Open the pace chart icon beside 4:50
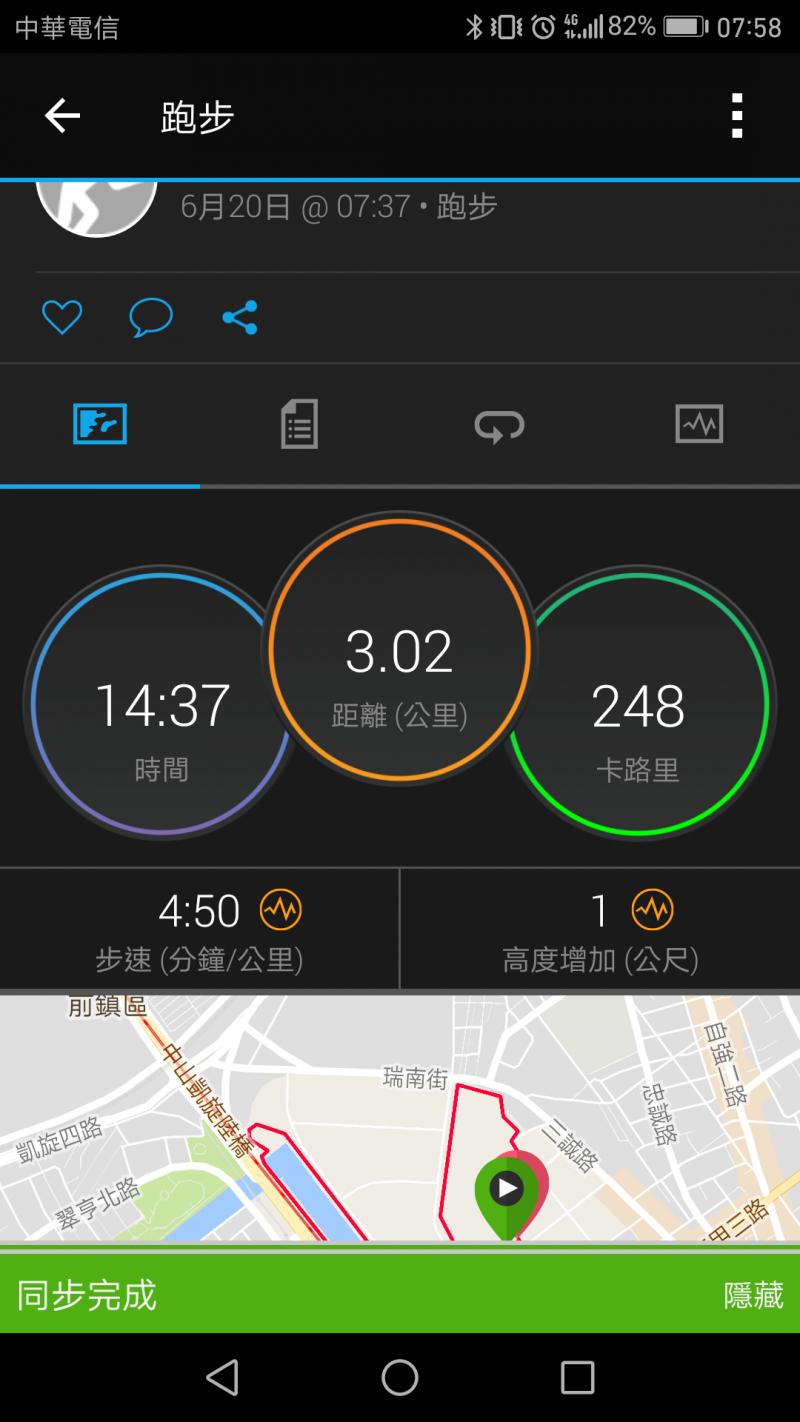 click(281, 910)
